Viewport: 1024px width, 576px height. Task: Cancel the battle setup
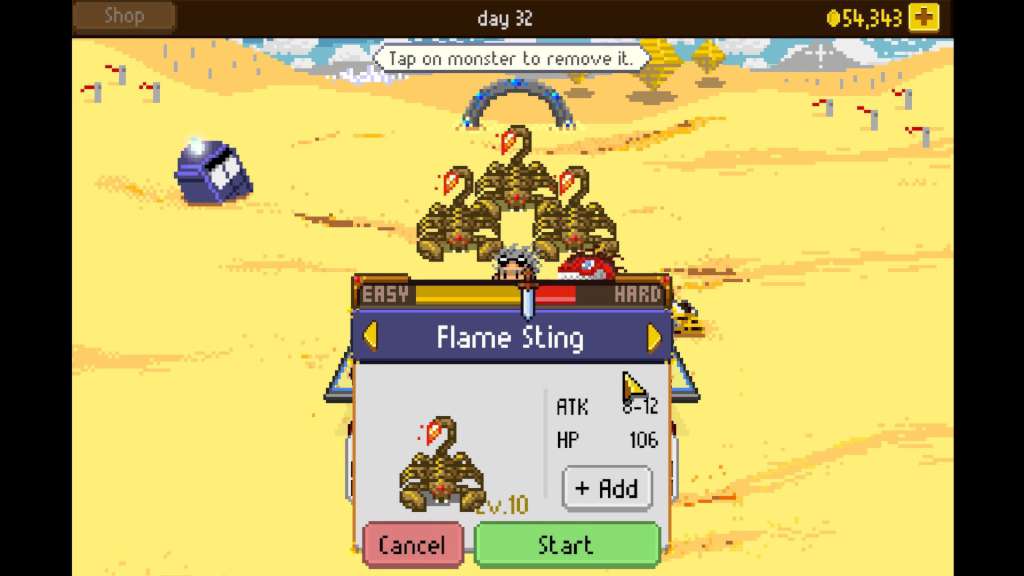[412, 545]
